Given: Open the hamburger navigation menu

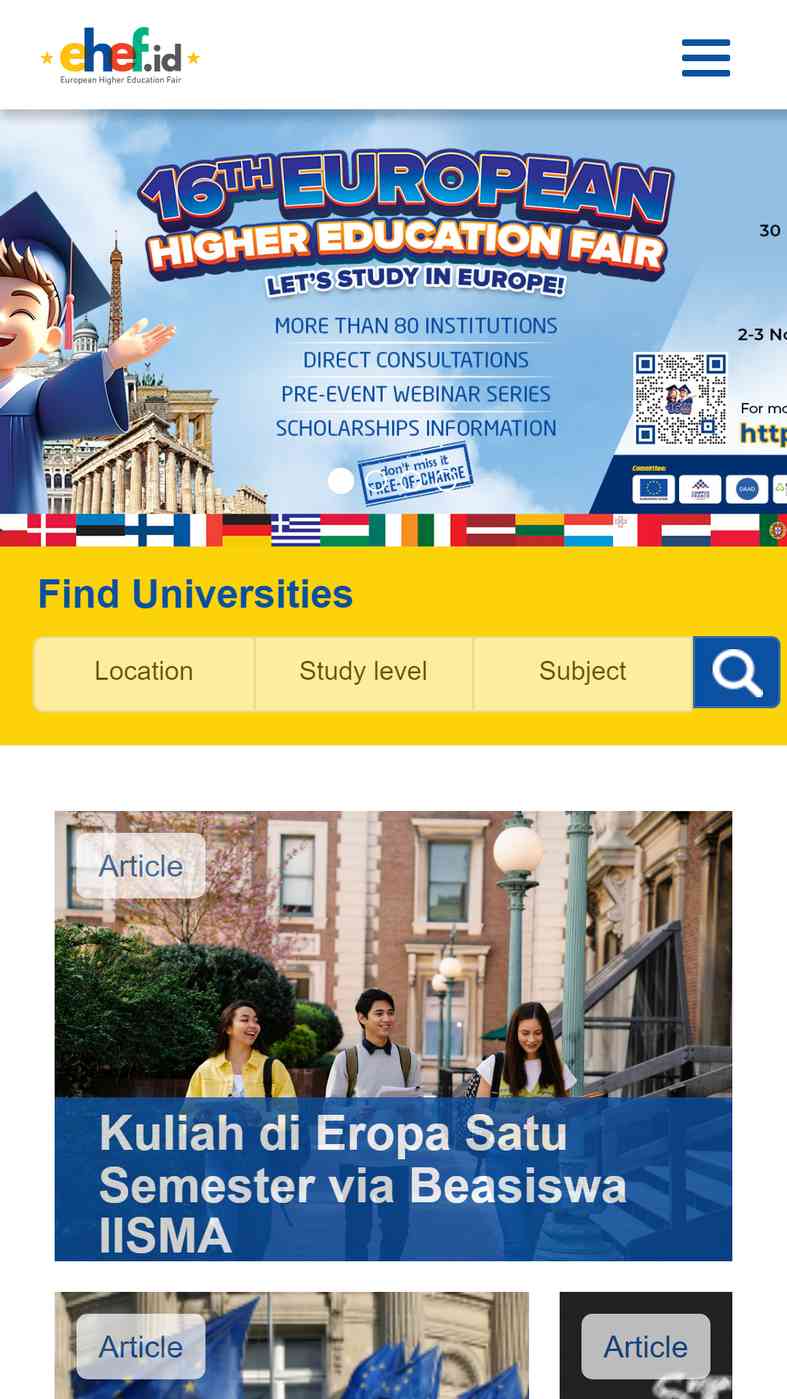Looking at the screenshot, I should click(x=706, y=57).
